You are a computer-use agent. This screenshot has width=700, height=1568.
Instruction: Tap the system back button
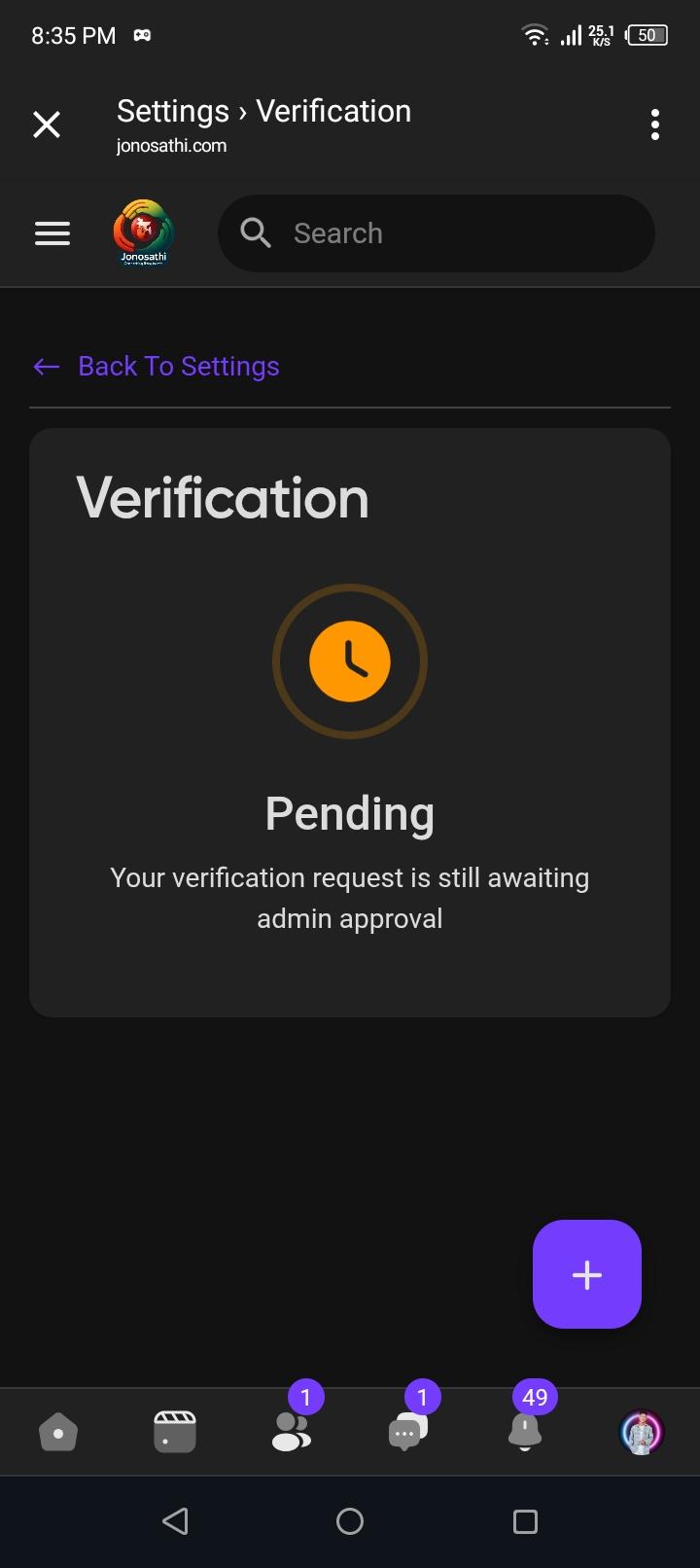[175, 1521]
